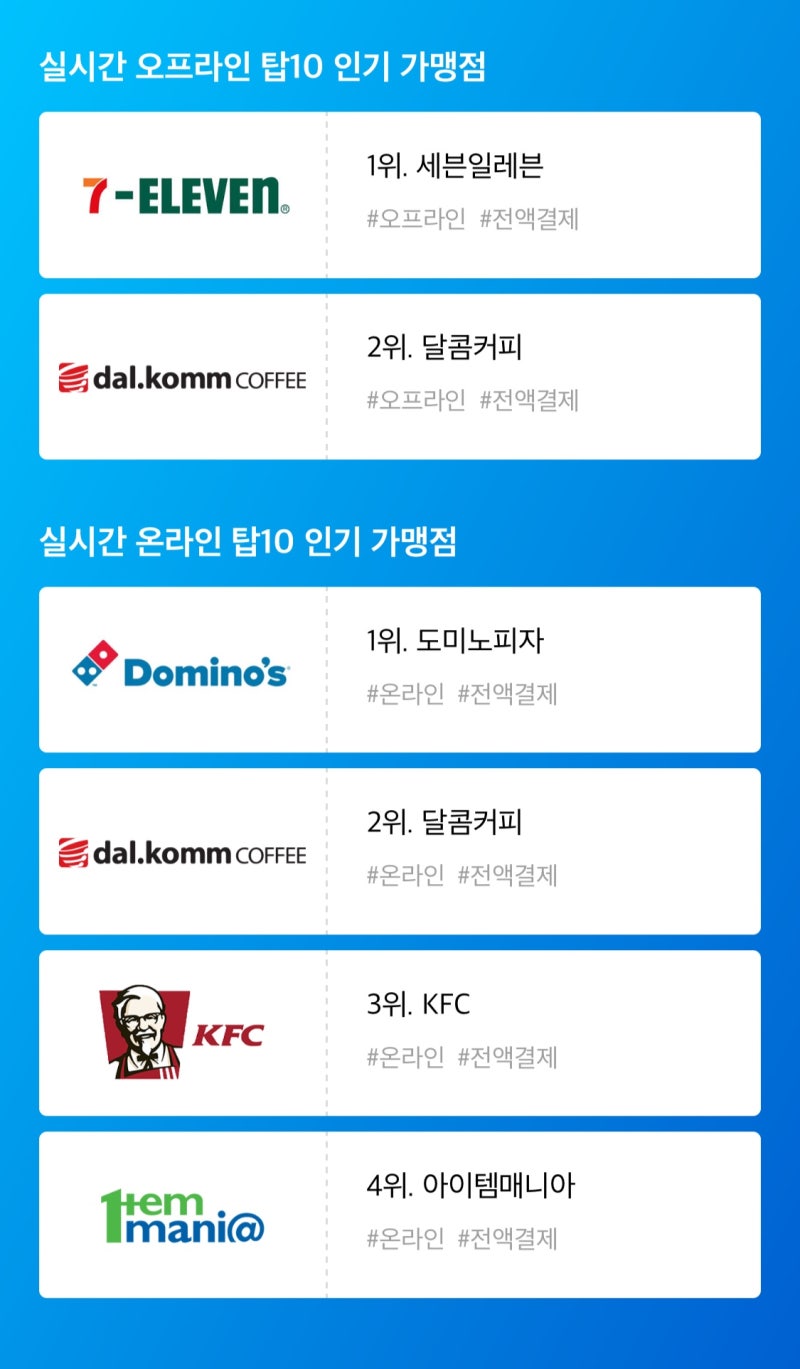Click the #온라인 tag under 아이템매니아
800x1369 pixels.
(403, 1240)
